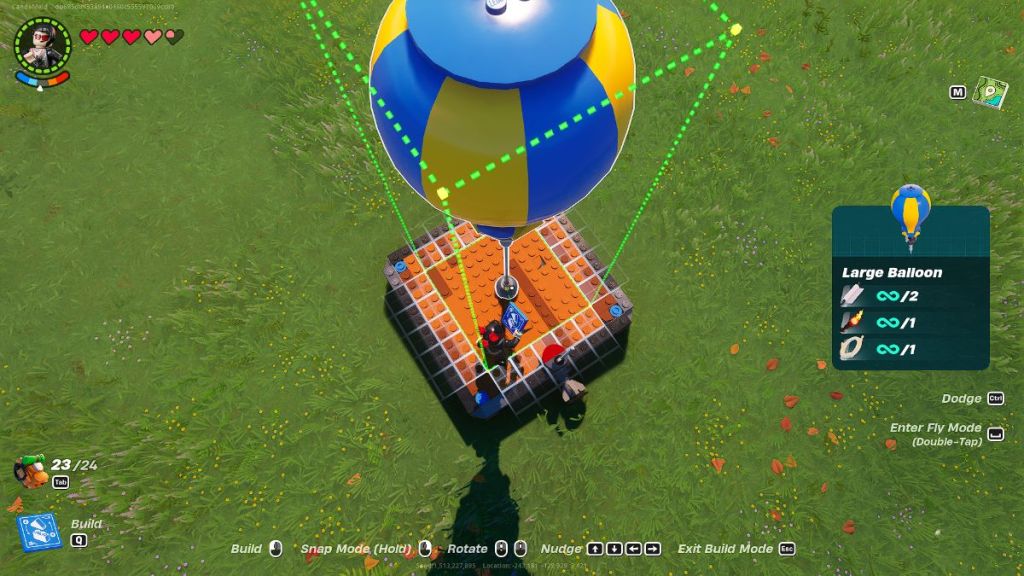Select the Large Balloon build card
Screen dimensions: 1024x576
[910, 287]
